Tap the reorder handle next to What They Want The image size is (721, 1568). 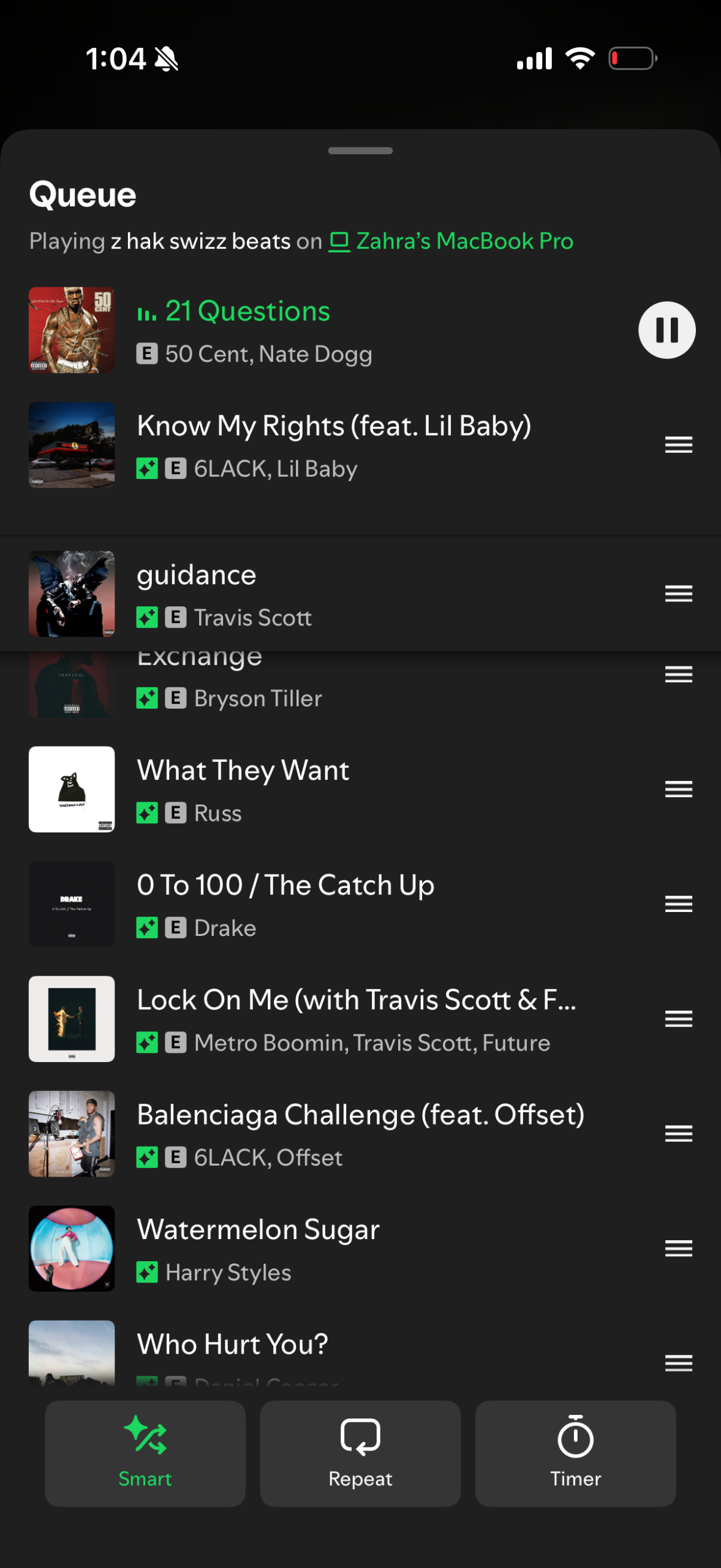point(678,789)
